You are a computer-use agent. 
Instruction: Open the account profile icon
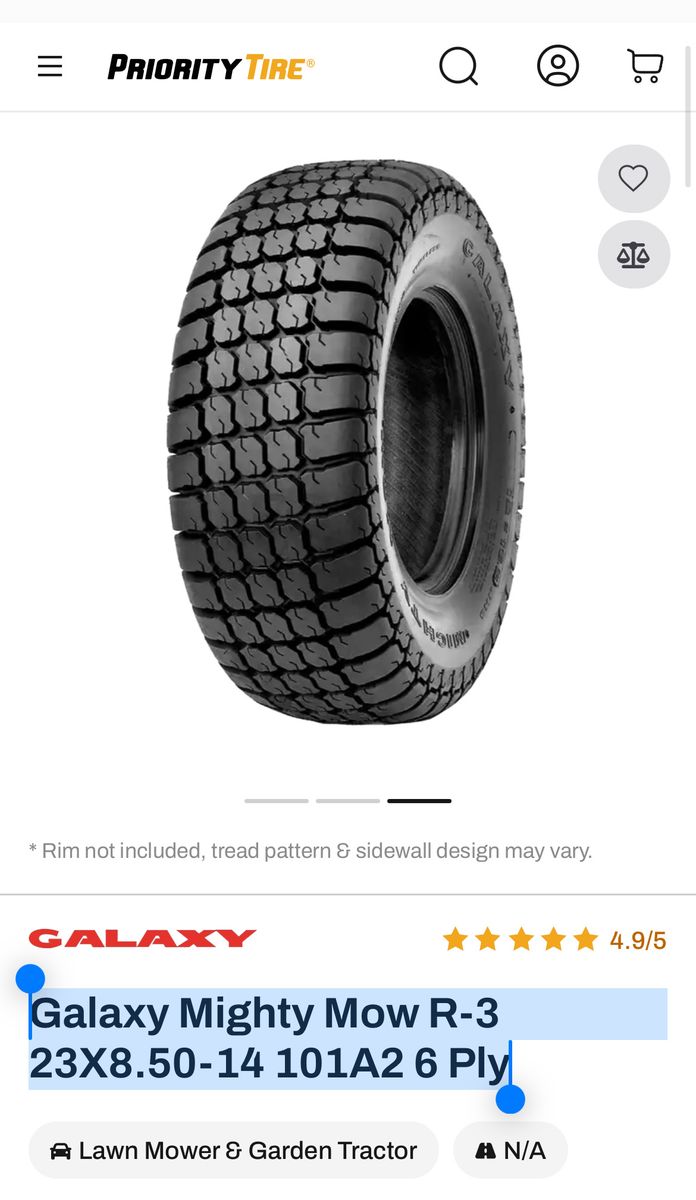tap(558, 67)
